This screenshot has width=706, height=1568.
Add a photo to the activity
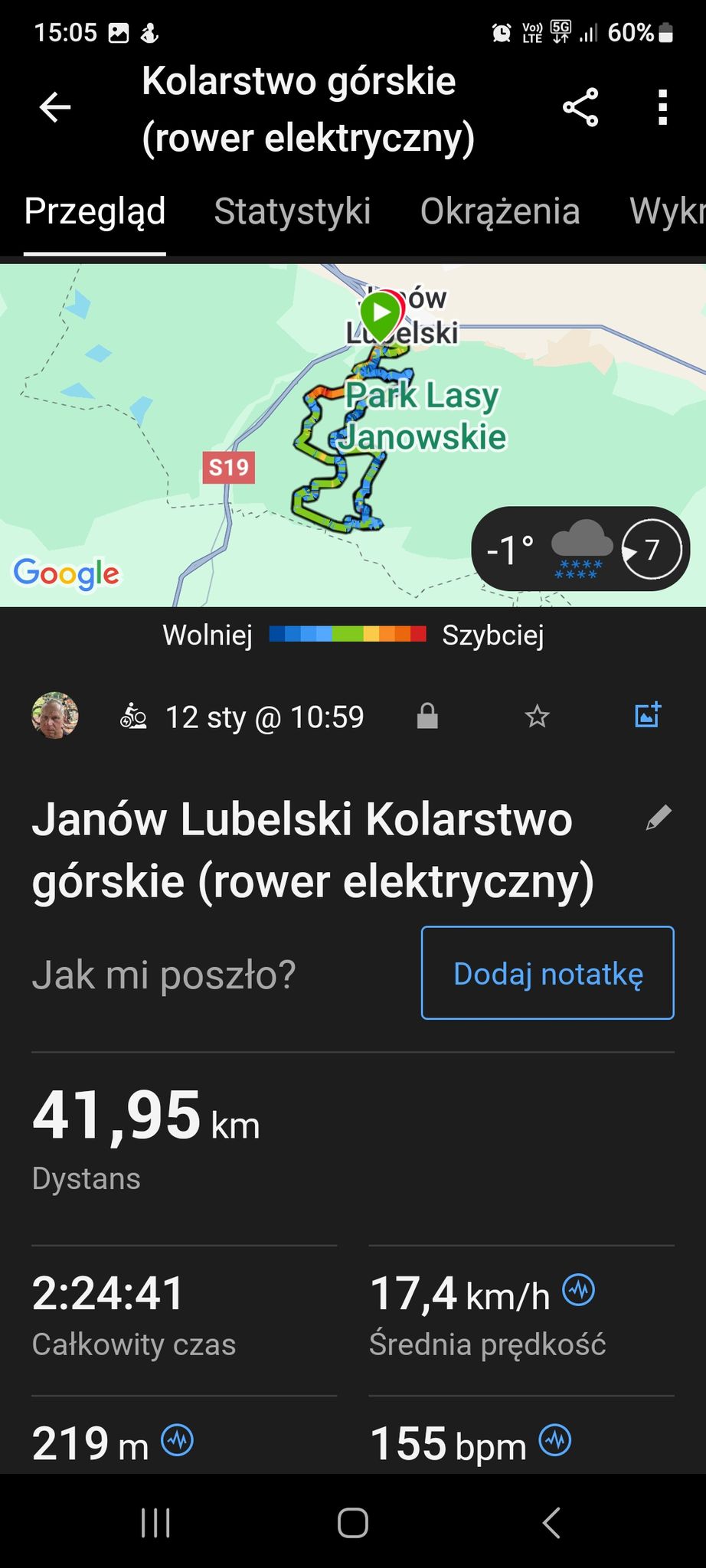[648, 715]
